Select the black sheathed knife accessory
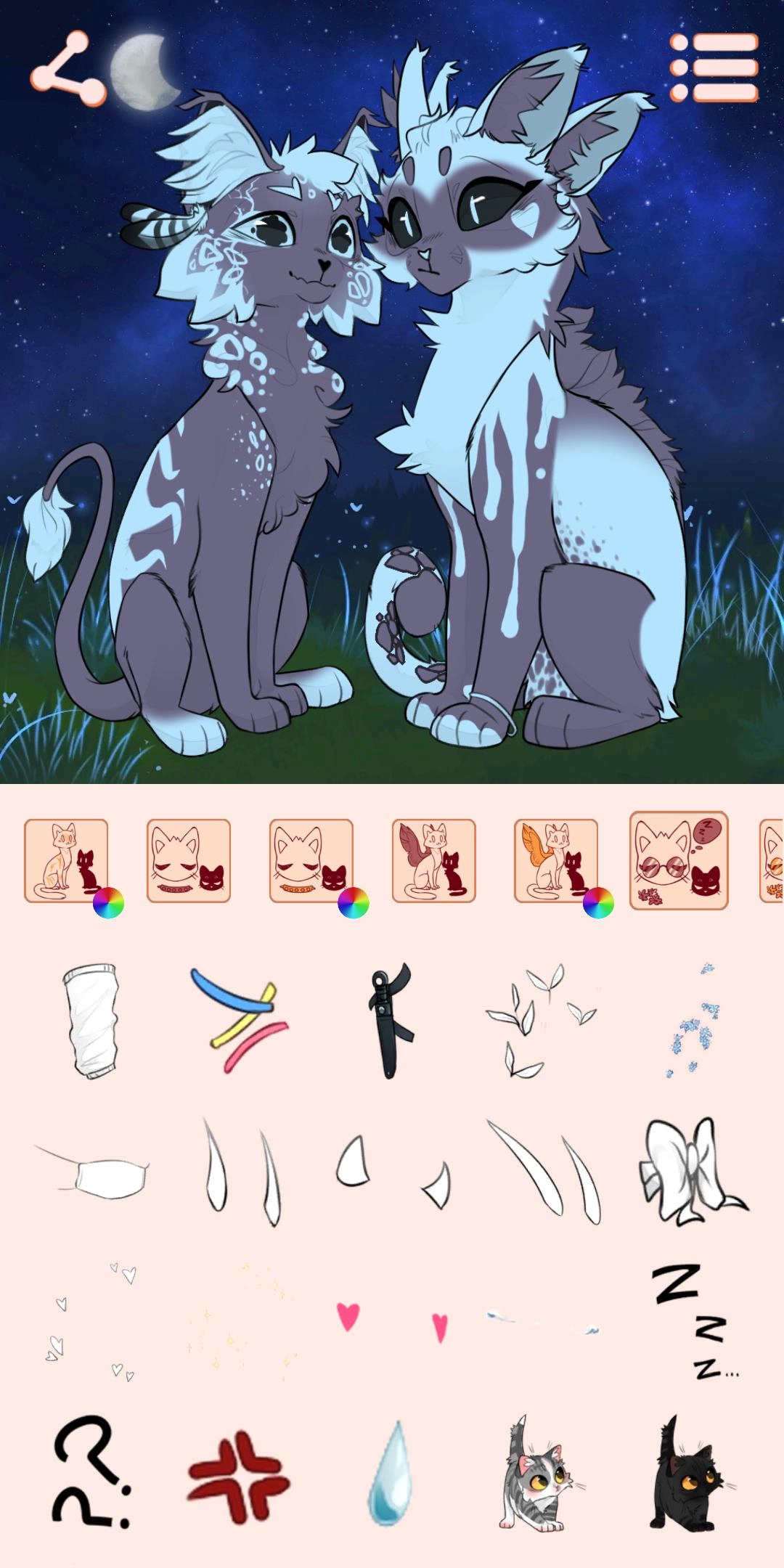This screenshot has width=784, height=1568. [x=390, y=1020]
